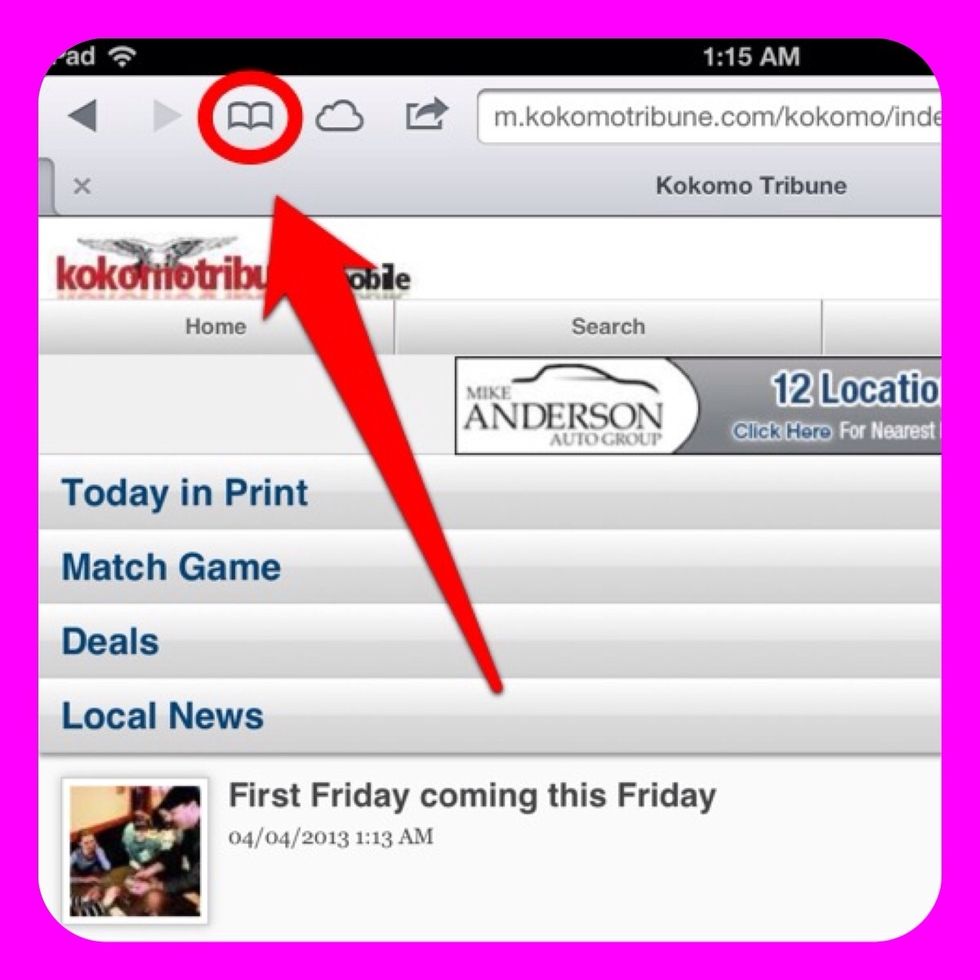Open Match Game

pyautogui.click(x=171, y=567)
